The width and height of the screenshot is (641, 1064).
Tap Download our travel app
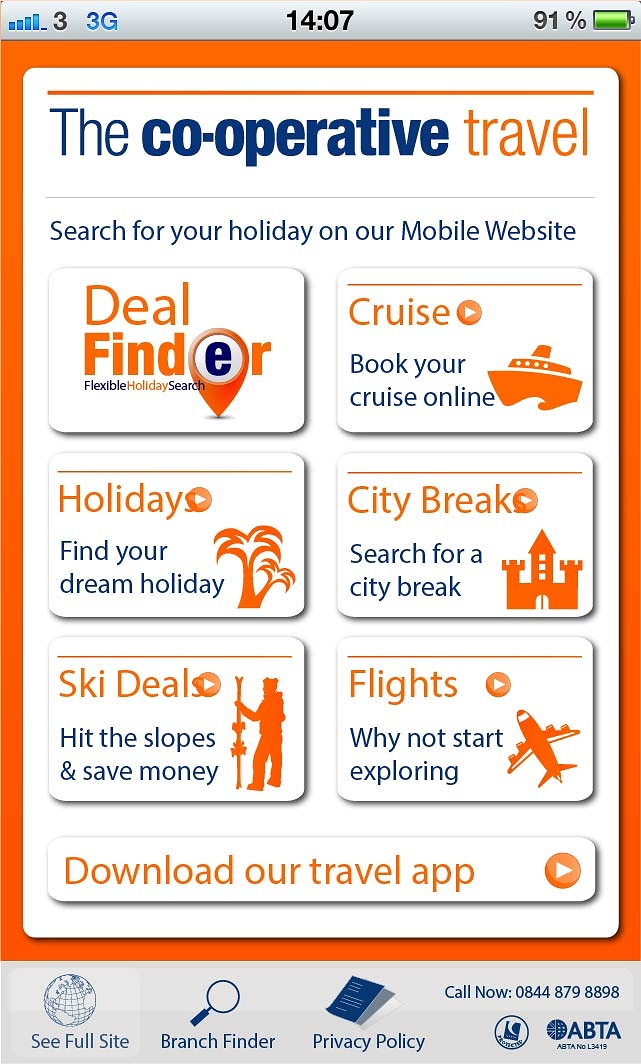coord(322,870)
